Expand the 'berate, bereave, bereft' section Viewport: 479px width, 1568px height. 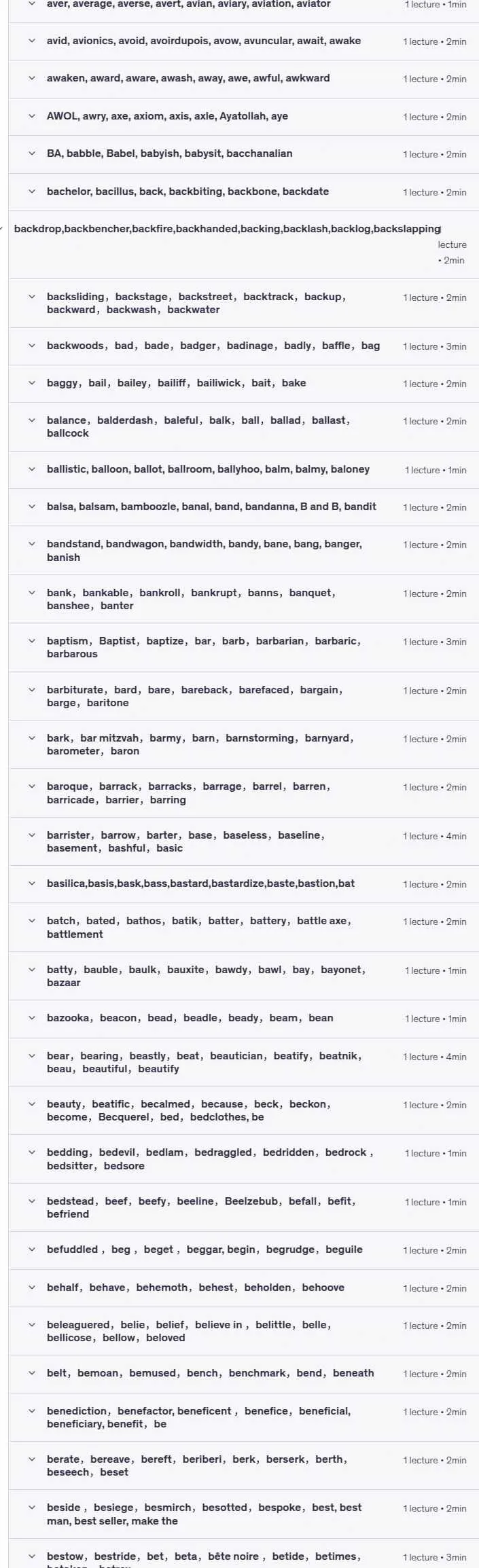[243, 1465]
